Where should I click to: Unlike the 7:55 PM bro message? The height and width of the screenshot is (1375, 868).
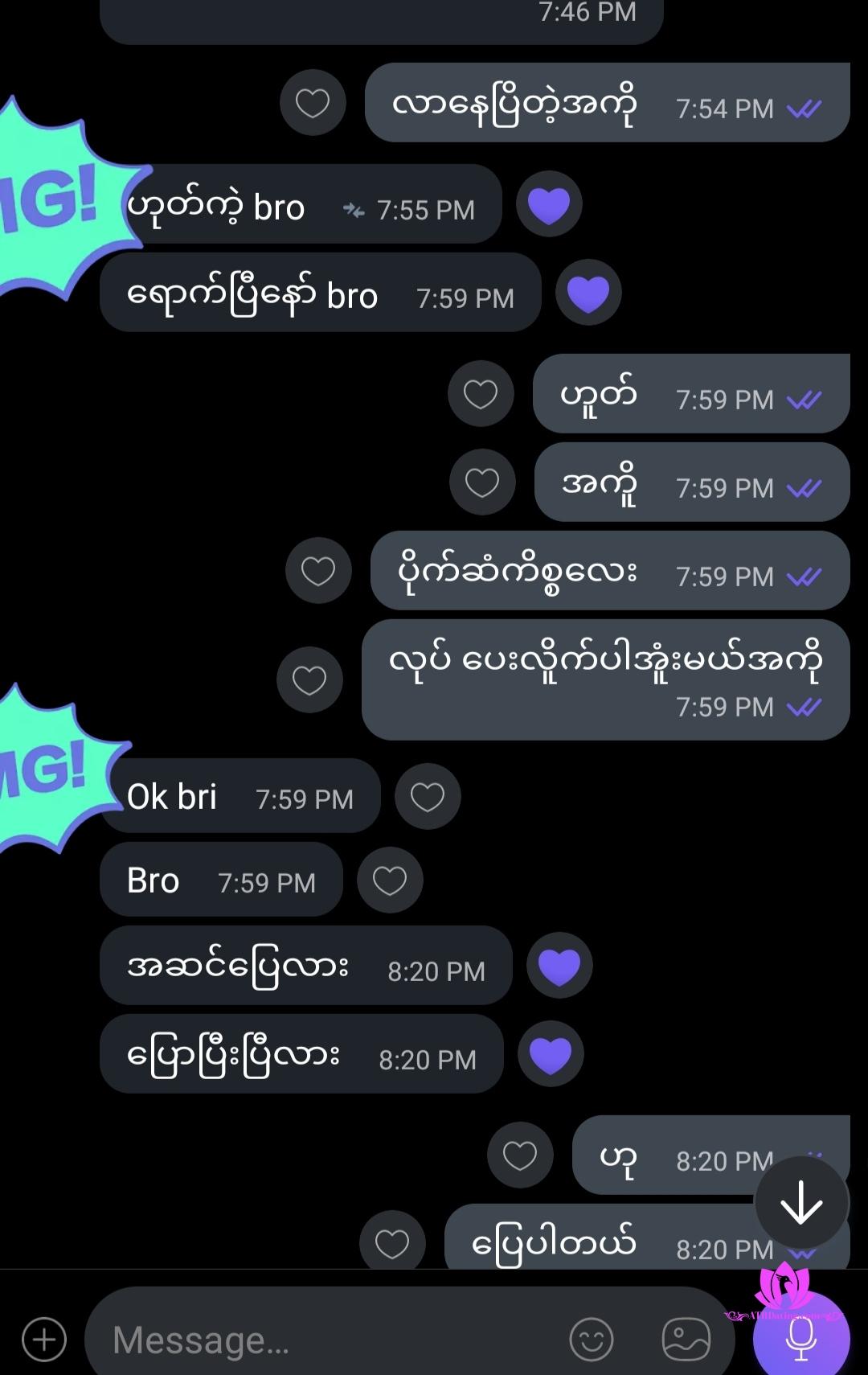(x=549, y=204)
